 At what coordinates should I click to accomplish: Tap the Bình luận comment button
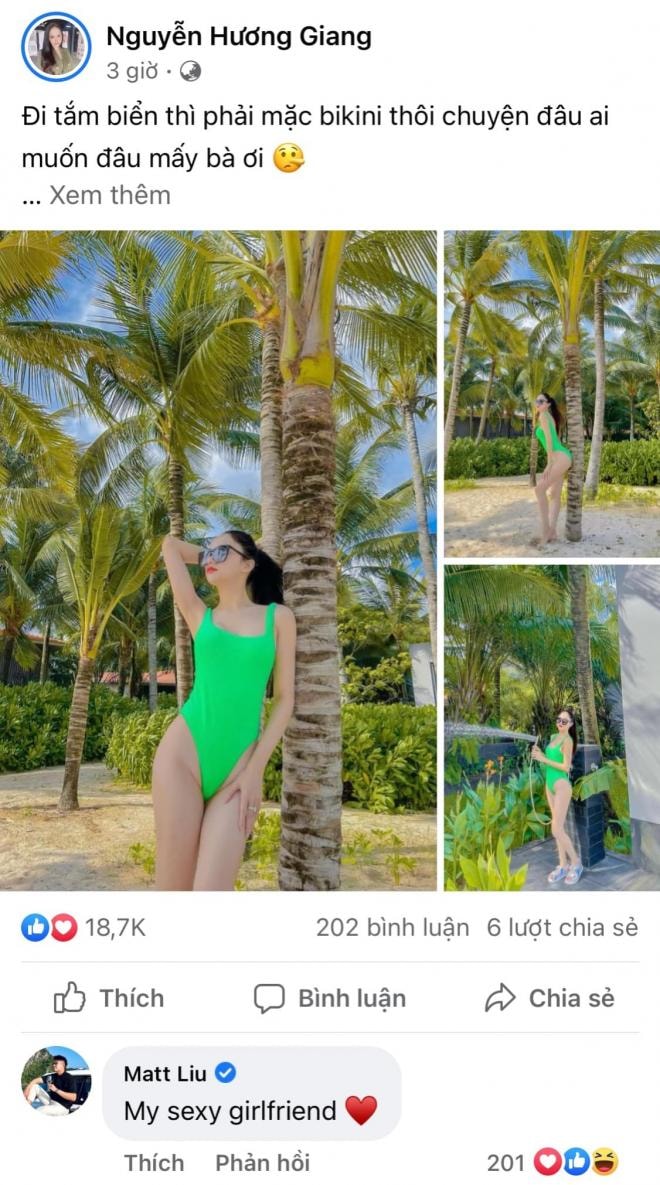(330, 997)
